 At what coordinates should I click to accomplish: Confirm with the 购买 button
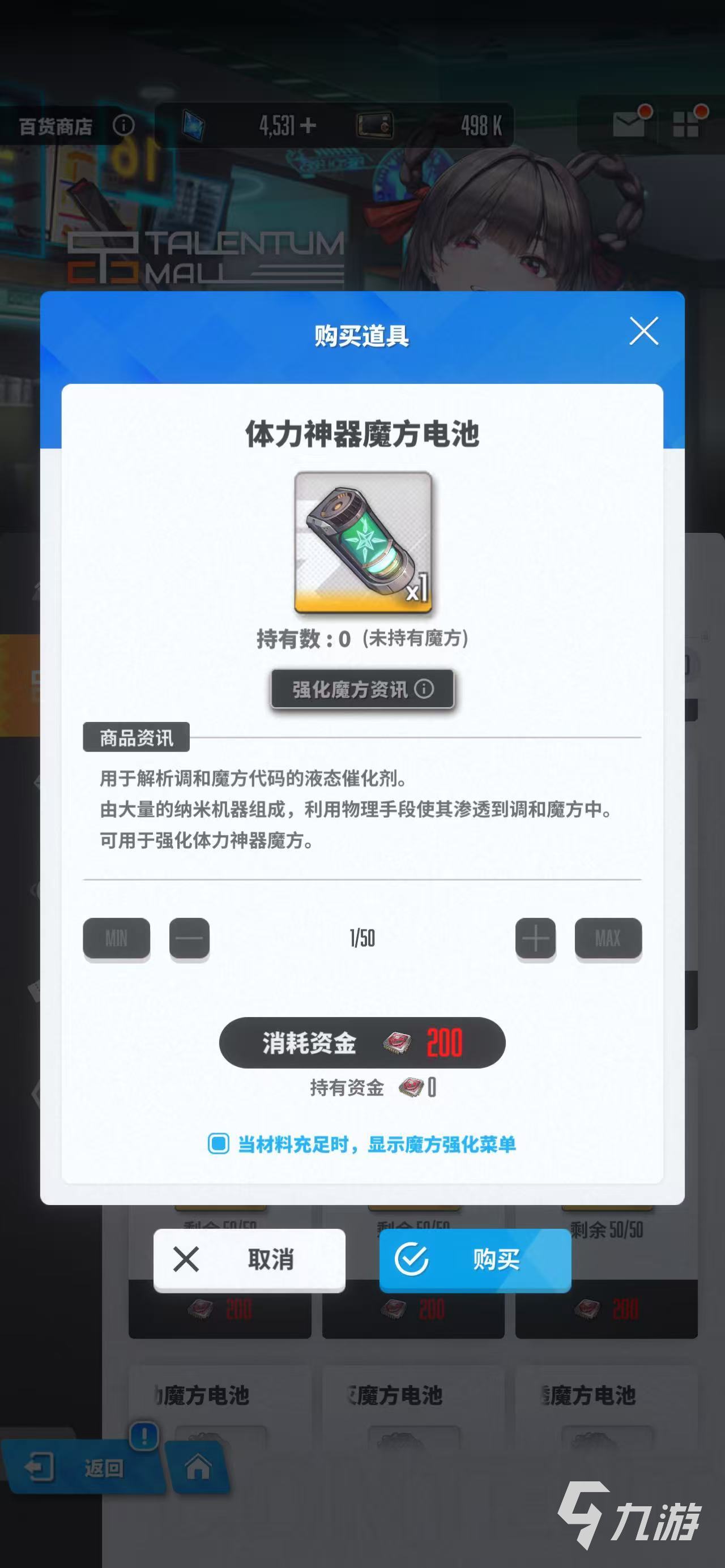click(x=475, y=1259)
